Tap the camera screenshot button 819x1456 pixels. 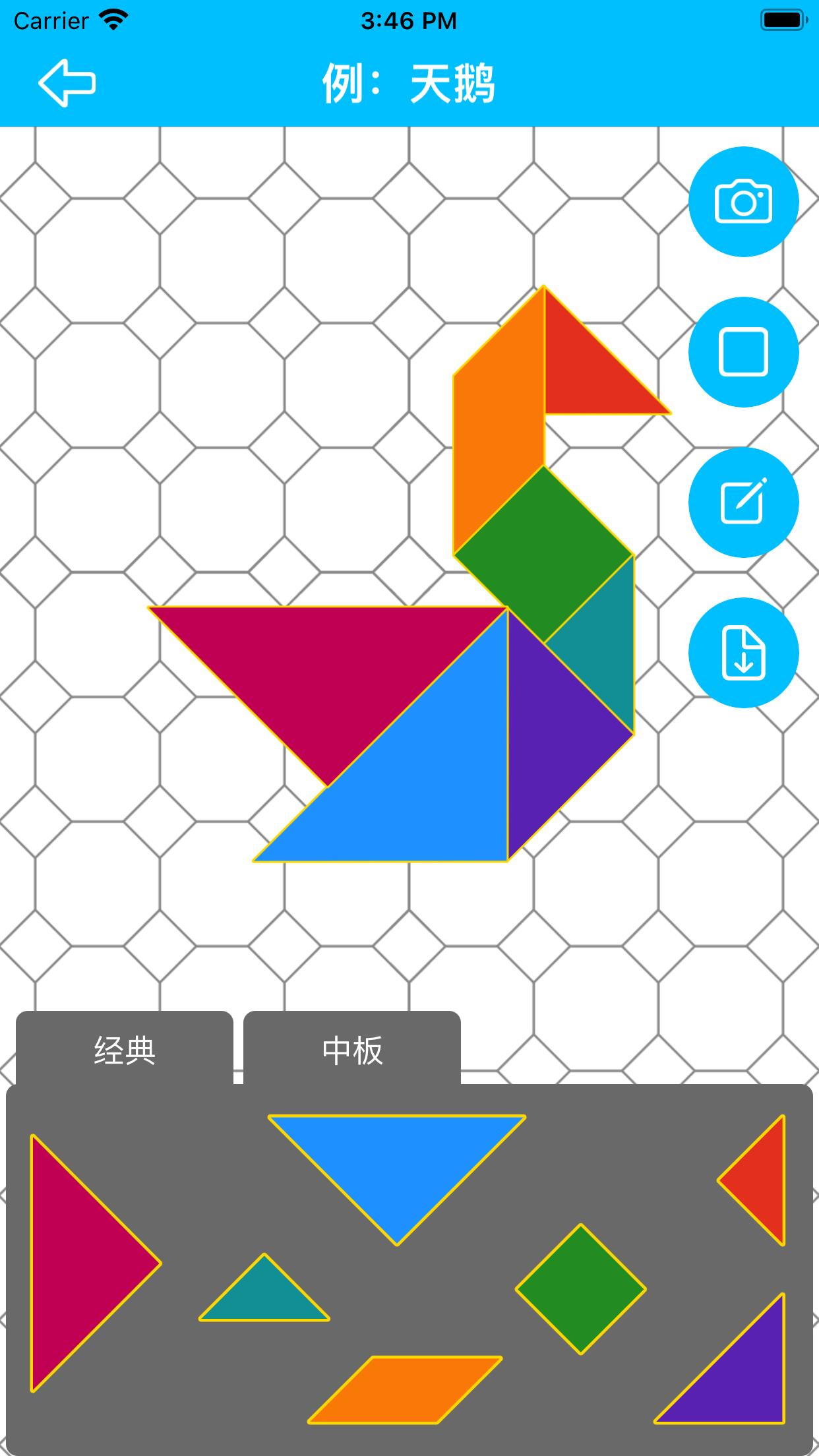coord(743,202)
